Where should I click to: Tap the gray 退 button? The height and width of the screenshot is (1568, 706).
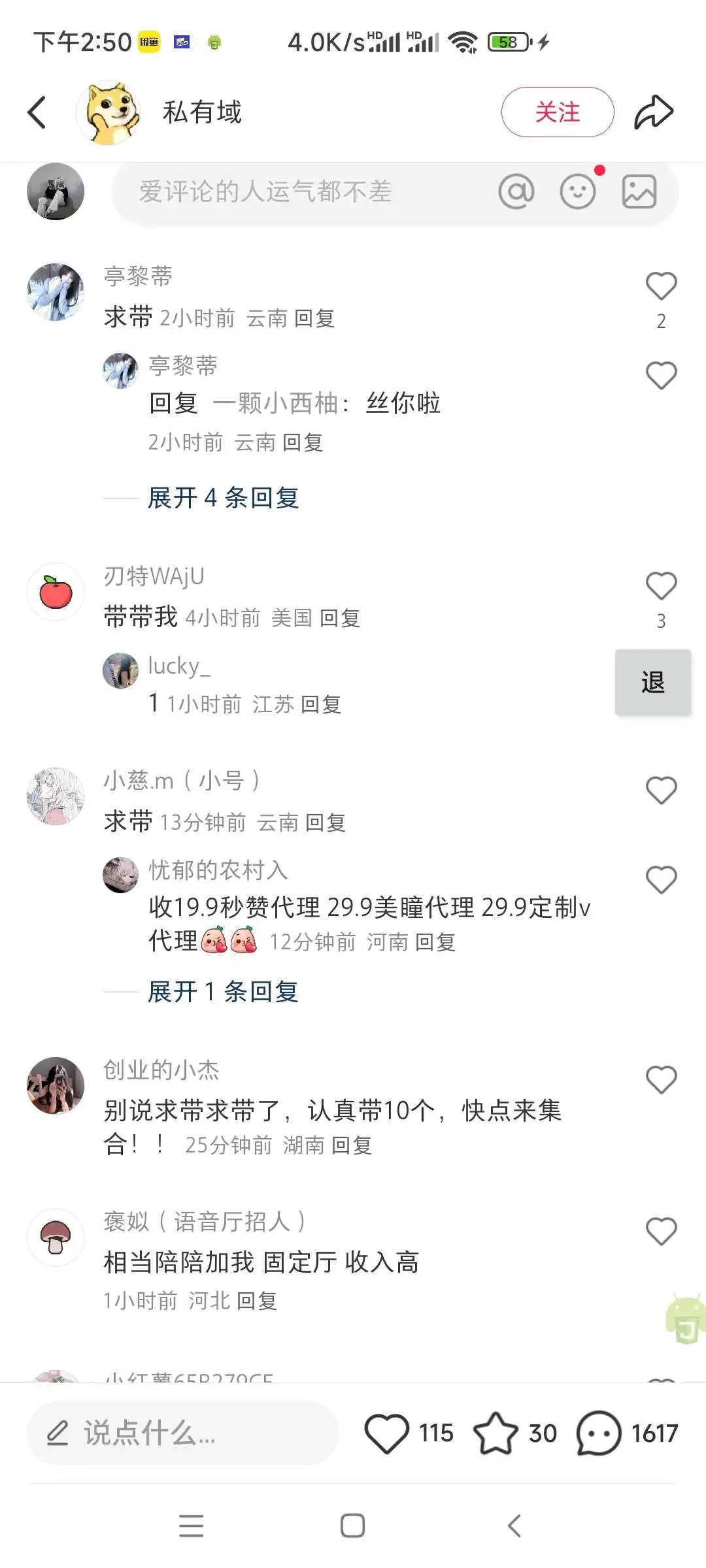(x=652, y=683)
